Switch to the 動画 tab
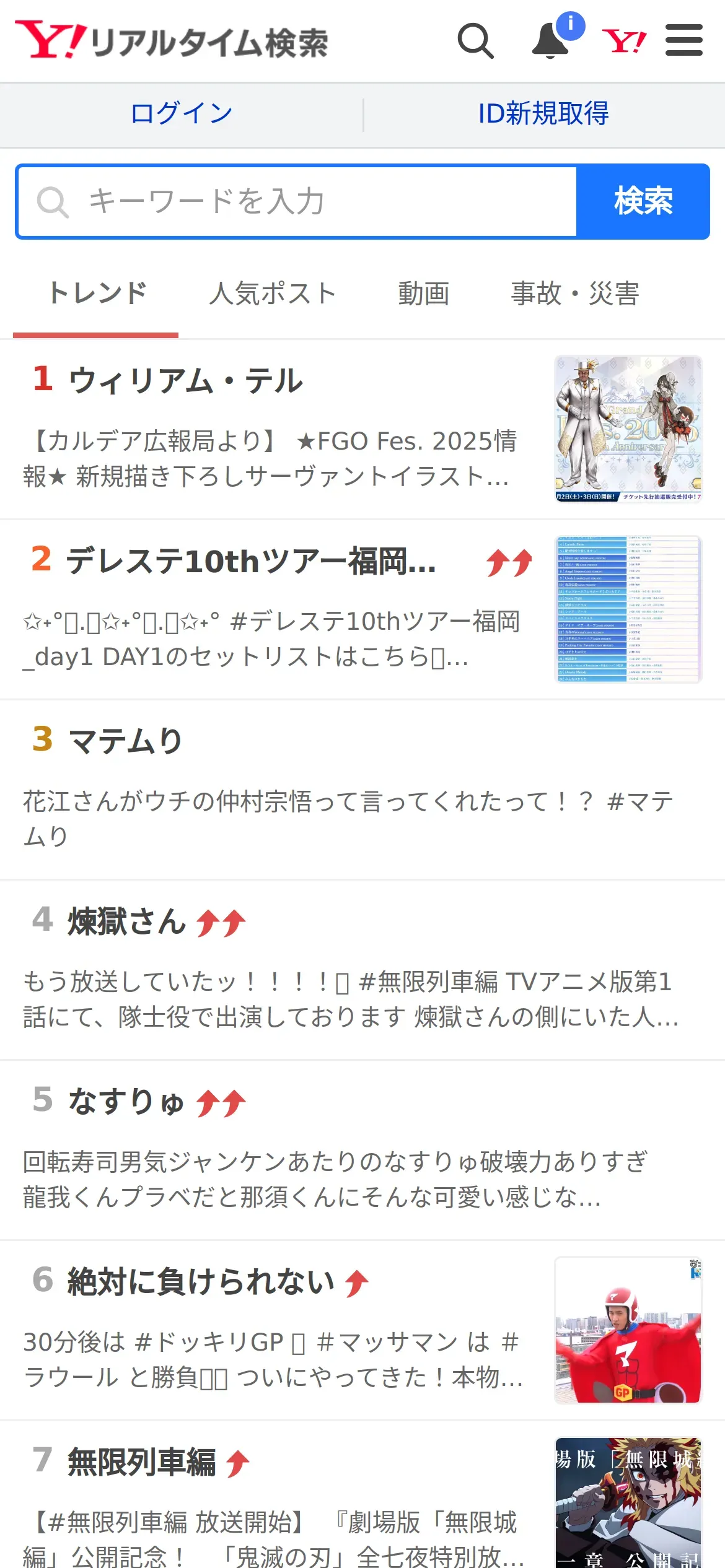Image resolution: width=725 pixels, height=1568 pixels. 424,294
